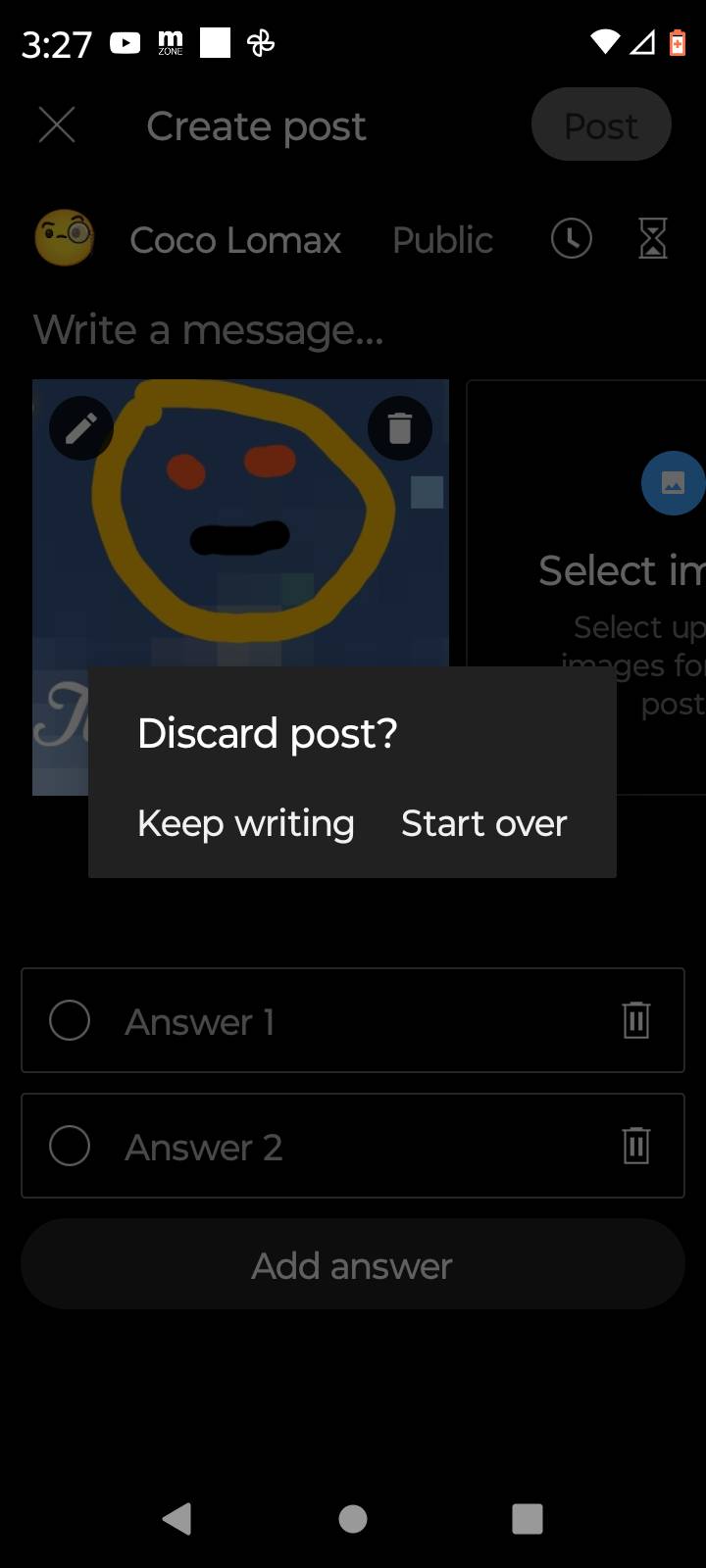Viewport: 706px width, 1568px height.
Task: Go back using the system back button
Action: pos(177,1518)
